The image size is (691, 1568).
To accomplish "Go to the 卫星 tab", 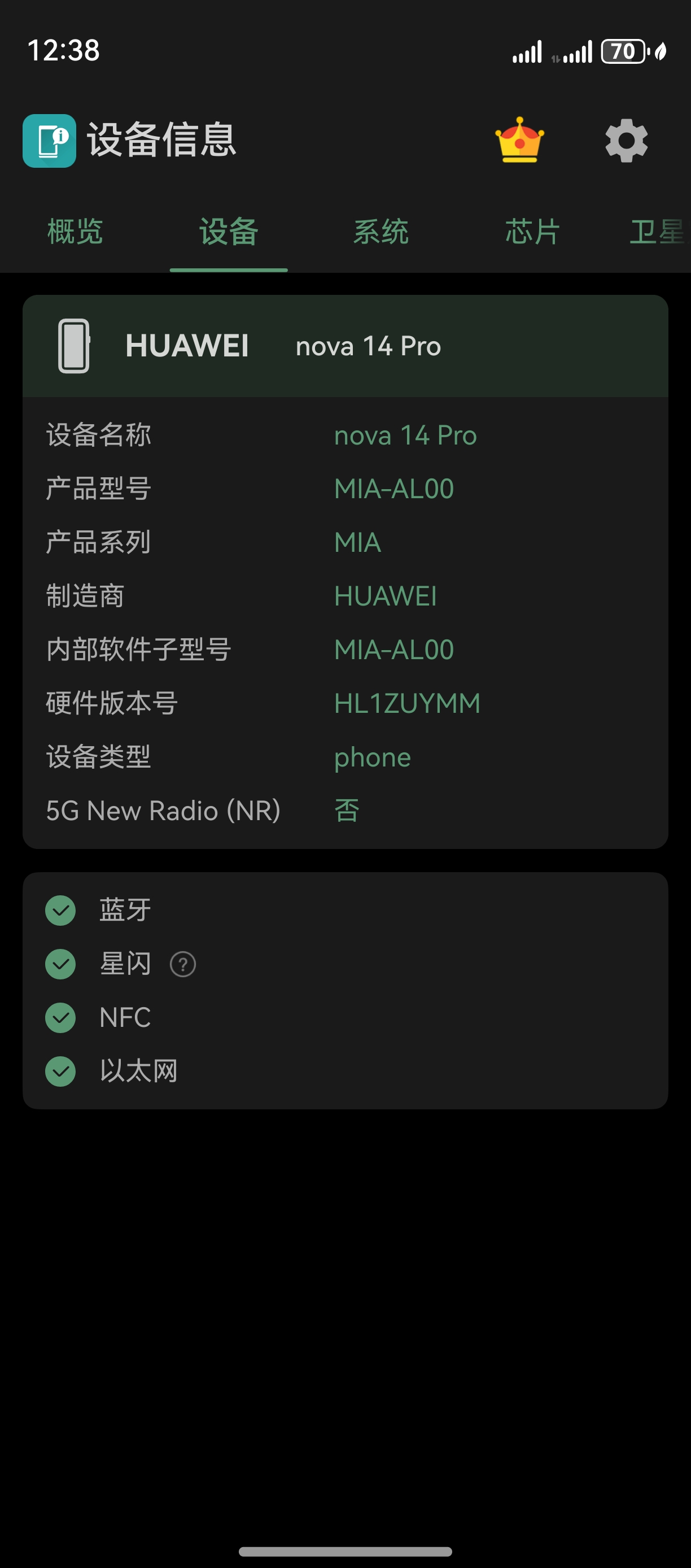I will point(659,232).
